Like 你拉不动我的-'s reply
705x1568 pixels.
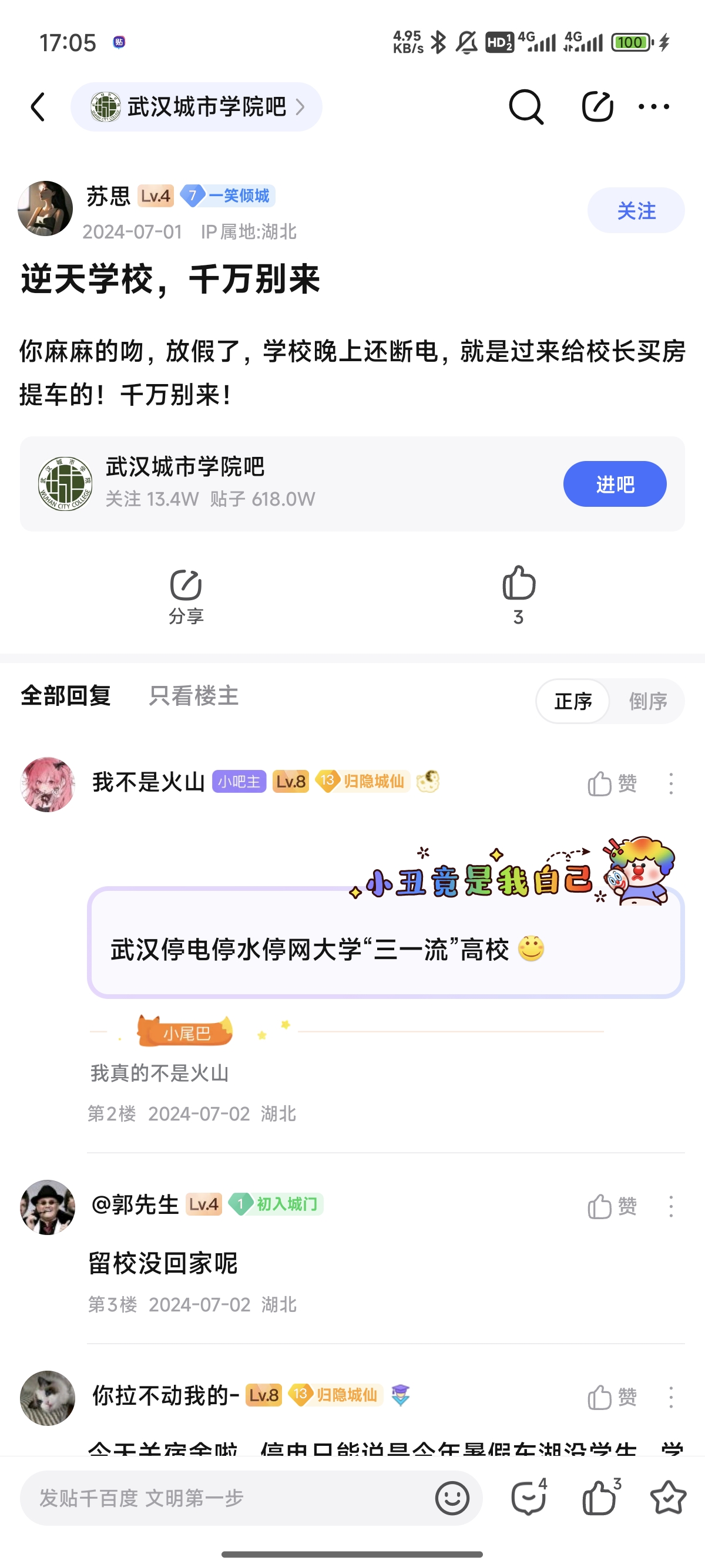pyautogui.click(x=612, y=1397)
